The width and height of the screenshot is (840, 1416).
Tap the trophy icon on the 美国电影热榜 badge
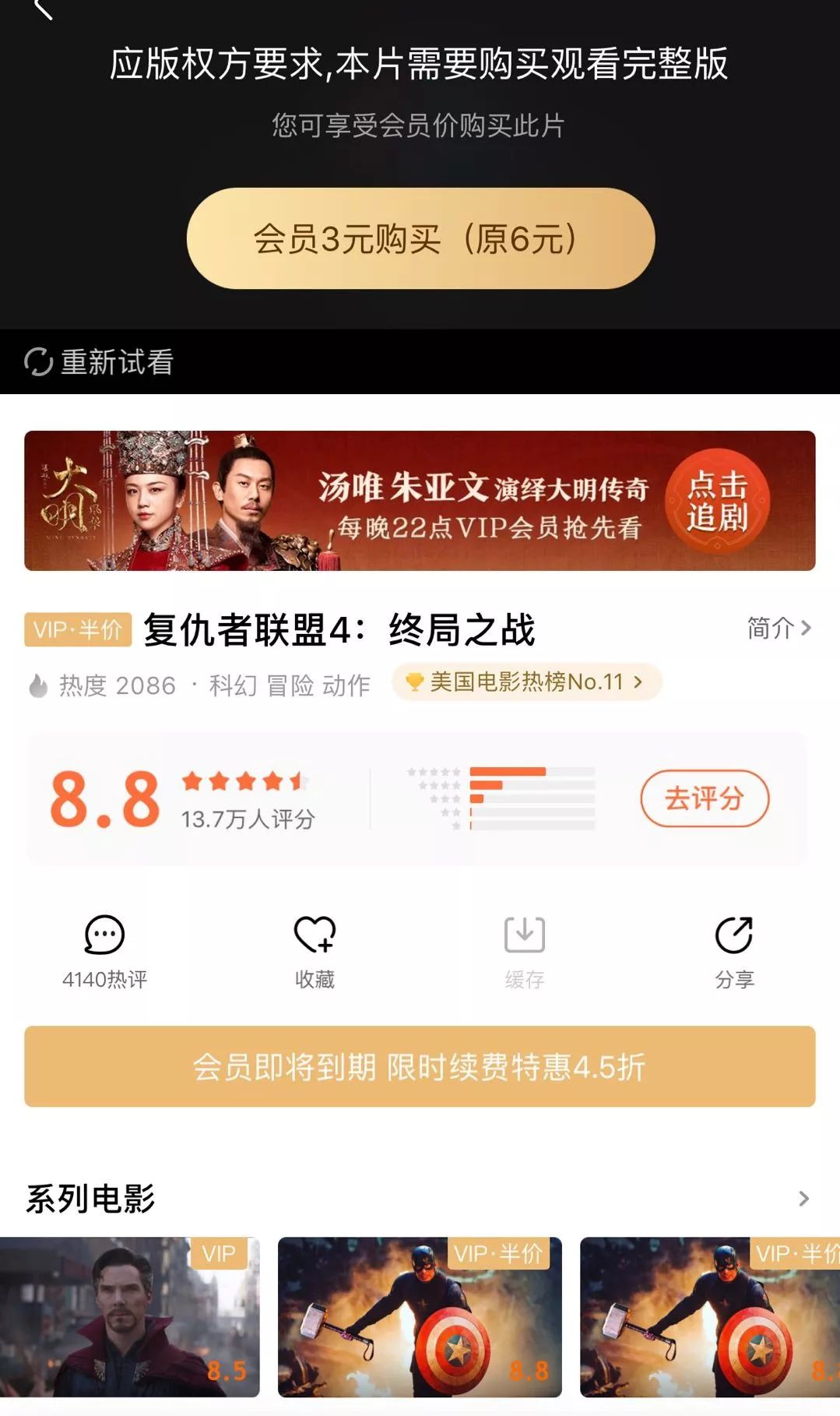point(415,683)
